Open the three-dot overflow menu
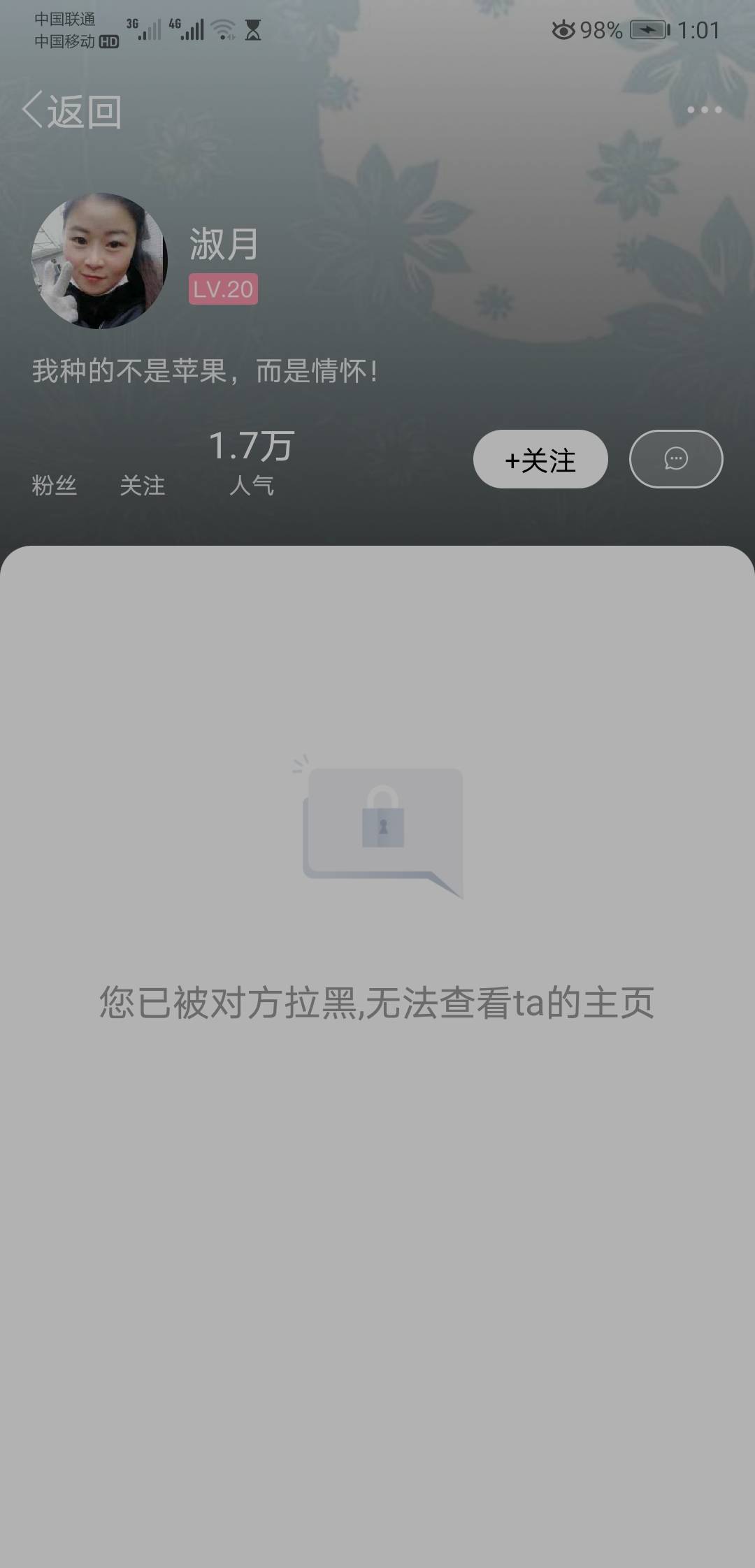Screen dimensions: 755x1568 coord(704,110)
